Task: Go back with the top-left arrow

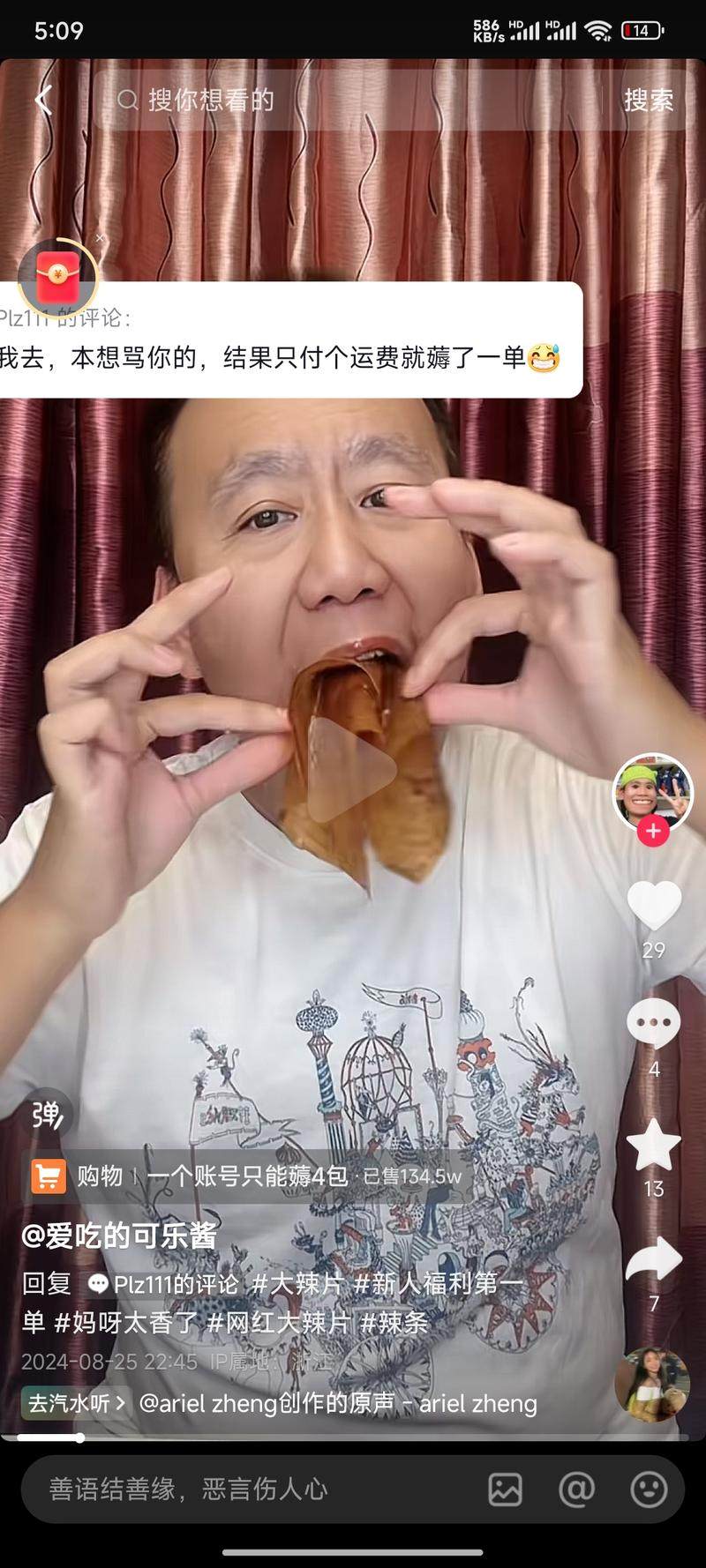Action: pos(43,100)
